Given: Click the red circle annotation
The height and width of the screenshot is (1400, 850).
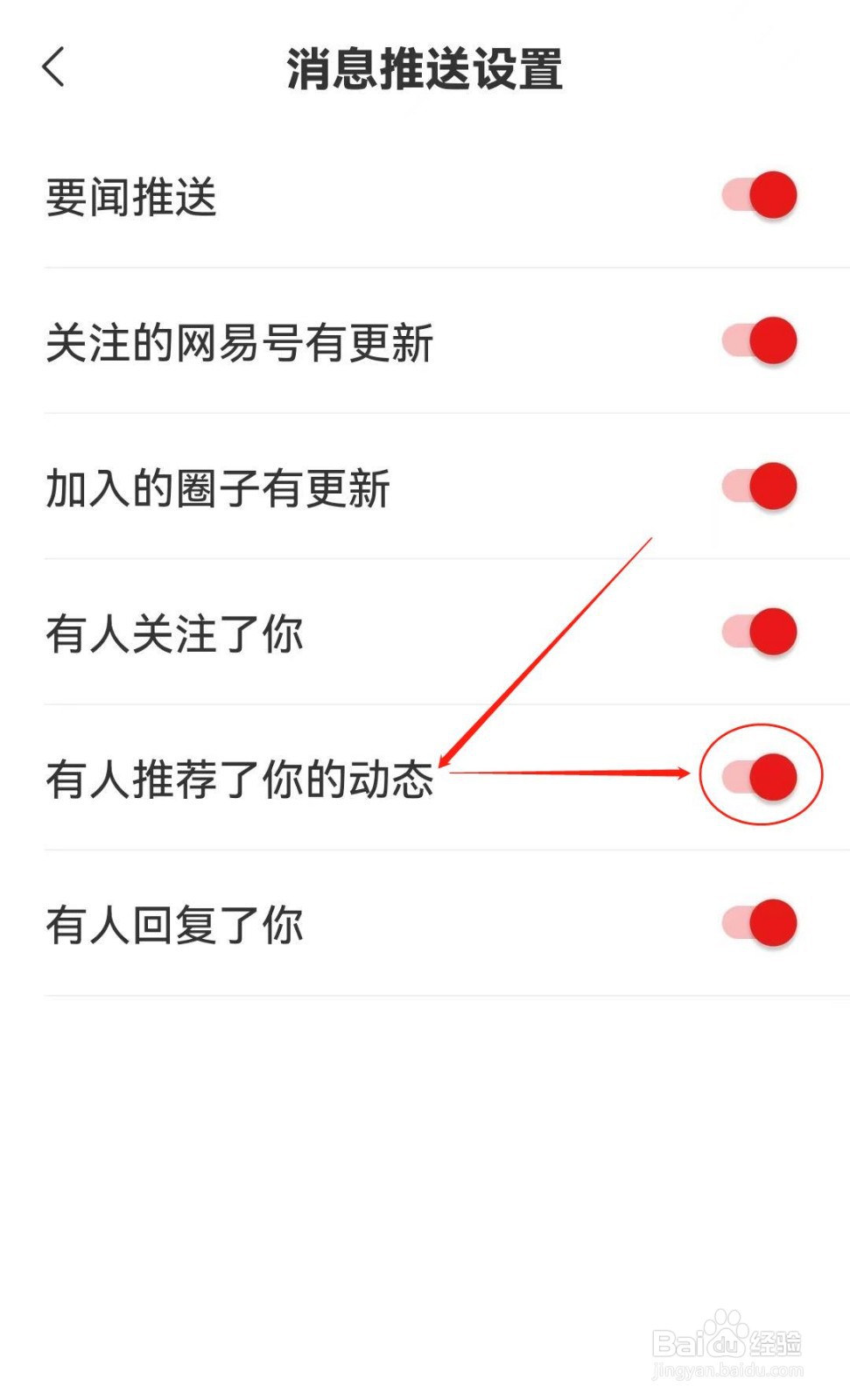Looking at the screenshot, I should pyautogui.click(x=762, y=776).
